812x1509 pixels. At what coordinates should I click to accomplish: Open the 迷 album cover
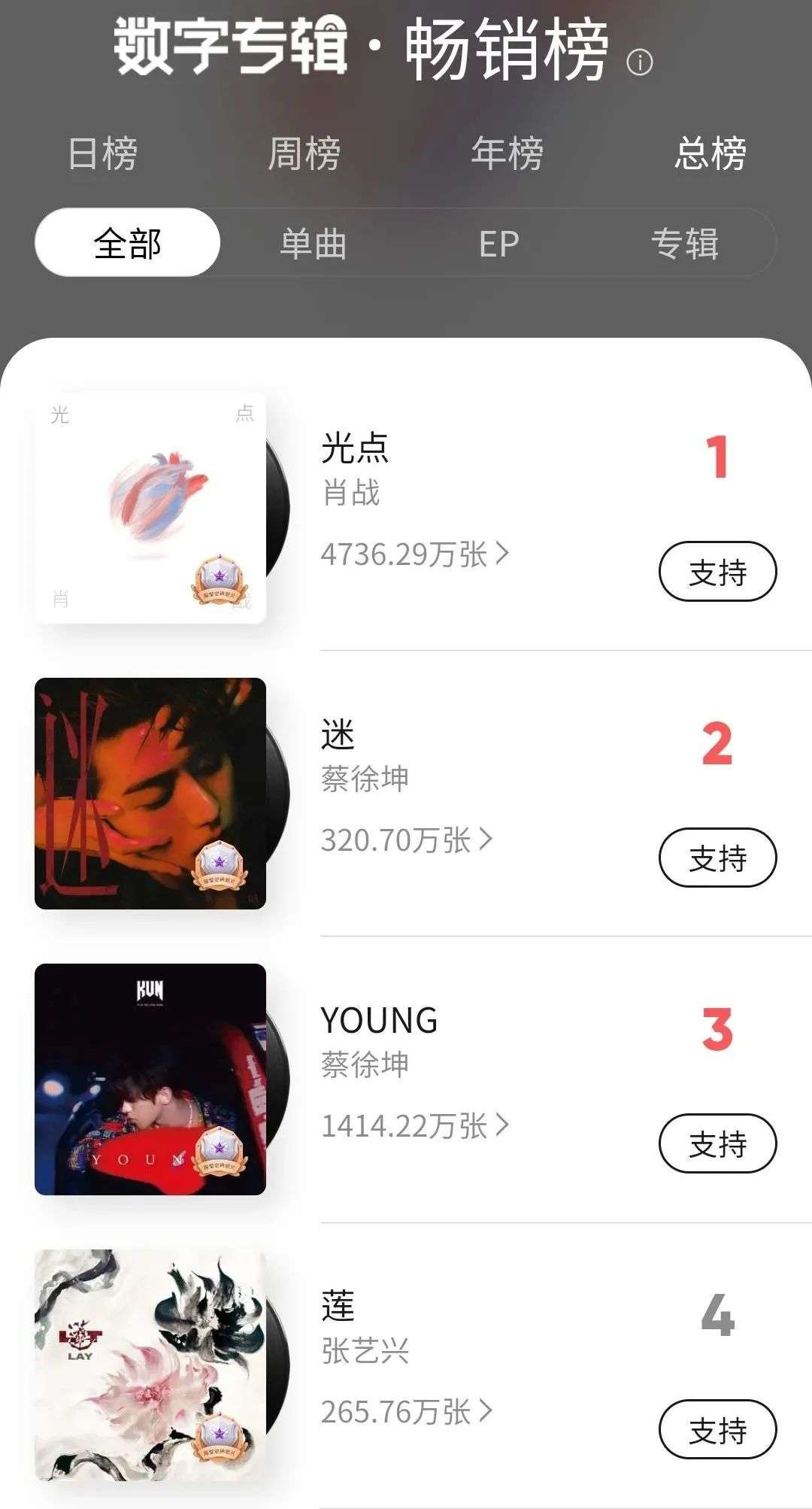pyautogui.click(x=150, y=794)
